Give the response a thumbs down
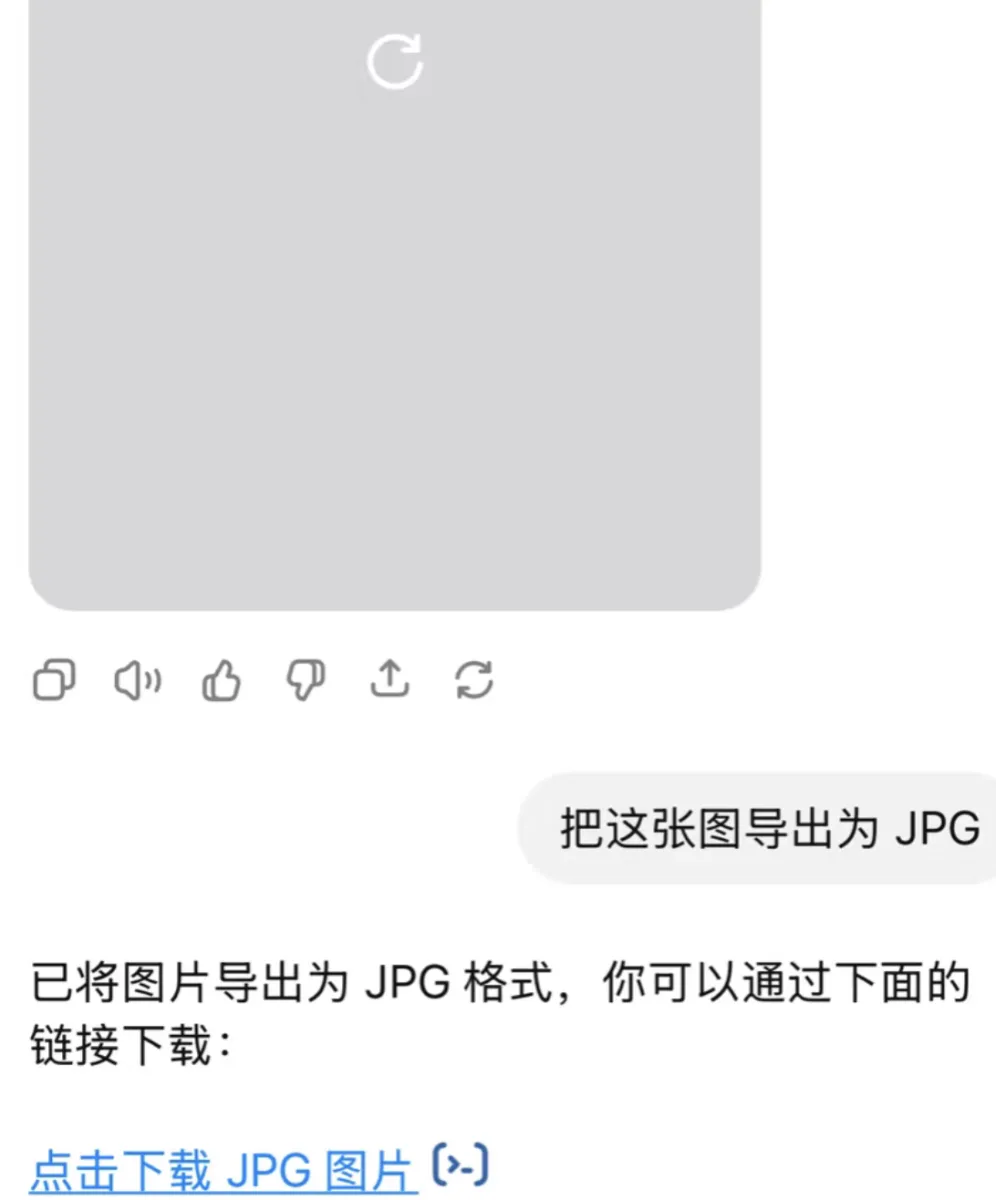Viewport: 996px width, 1200px height. (x=306, y=681)
